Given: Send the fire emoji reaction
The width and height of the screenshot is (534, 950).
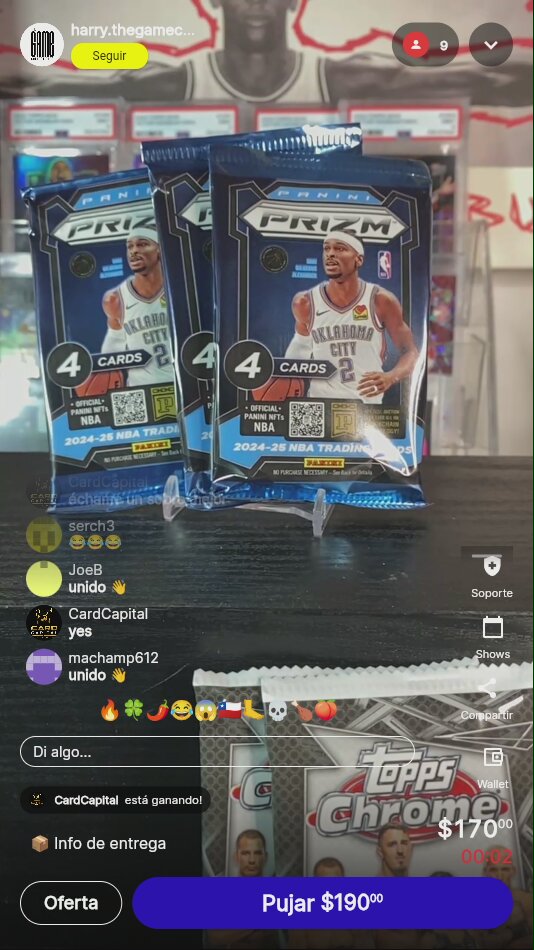Looking at the screenshot, I should point(110,710).
